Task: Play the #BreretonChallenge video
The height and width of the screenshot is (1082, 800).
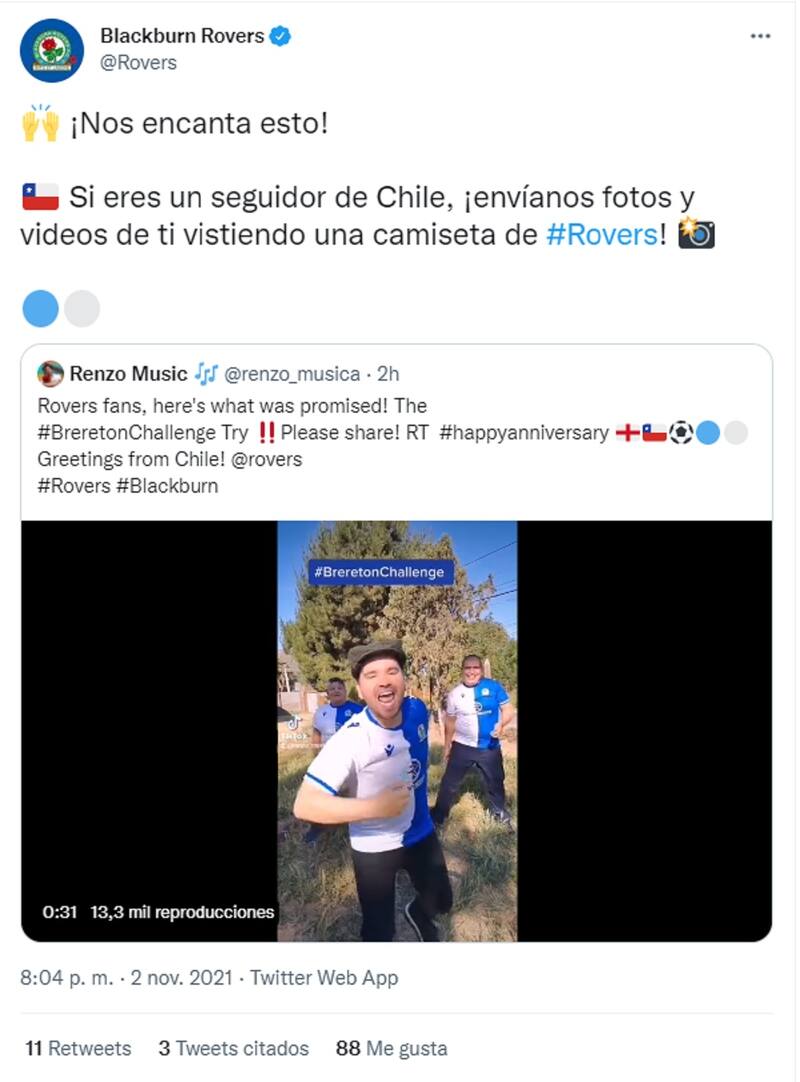Action: [397, 731]
